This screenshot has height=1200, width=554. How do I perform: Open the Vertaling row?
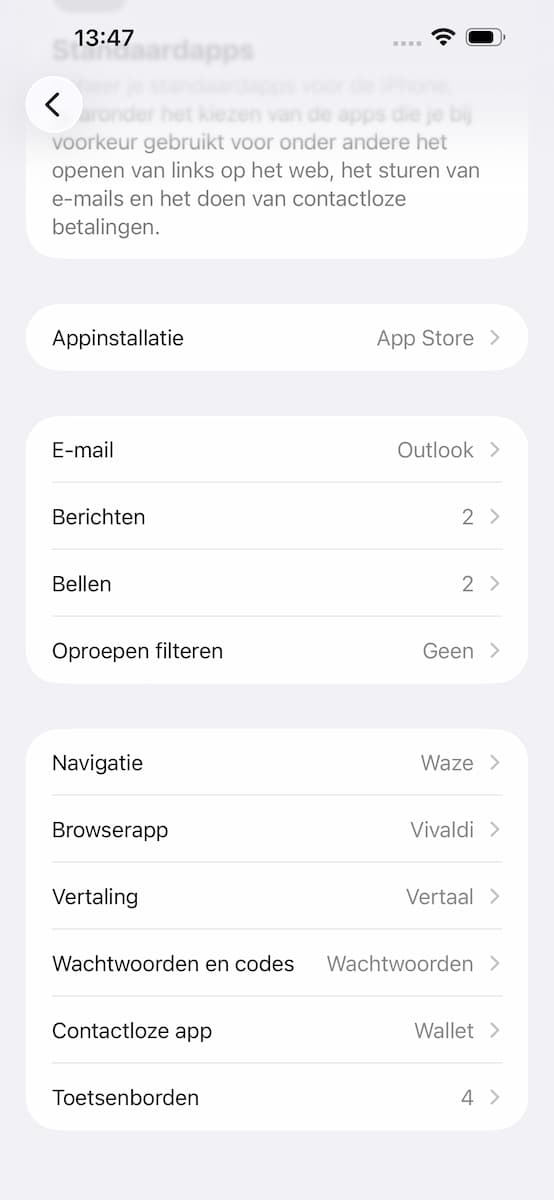pos(277,897)
